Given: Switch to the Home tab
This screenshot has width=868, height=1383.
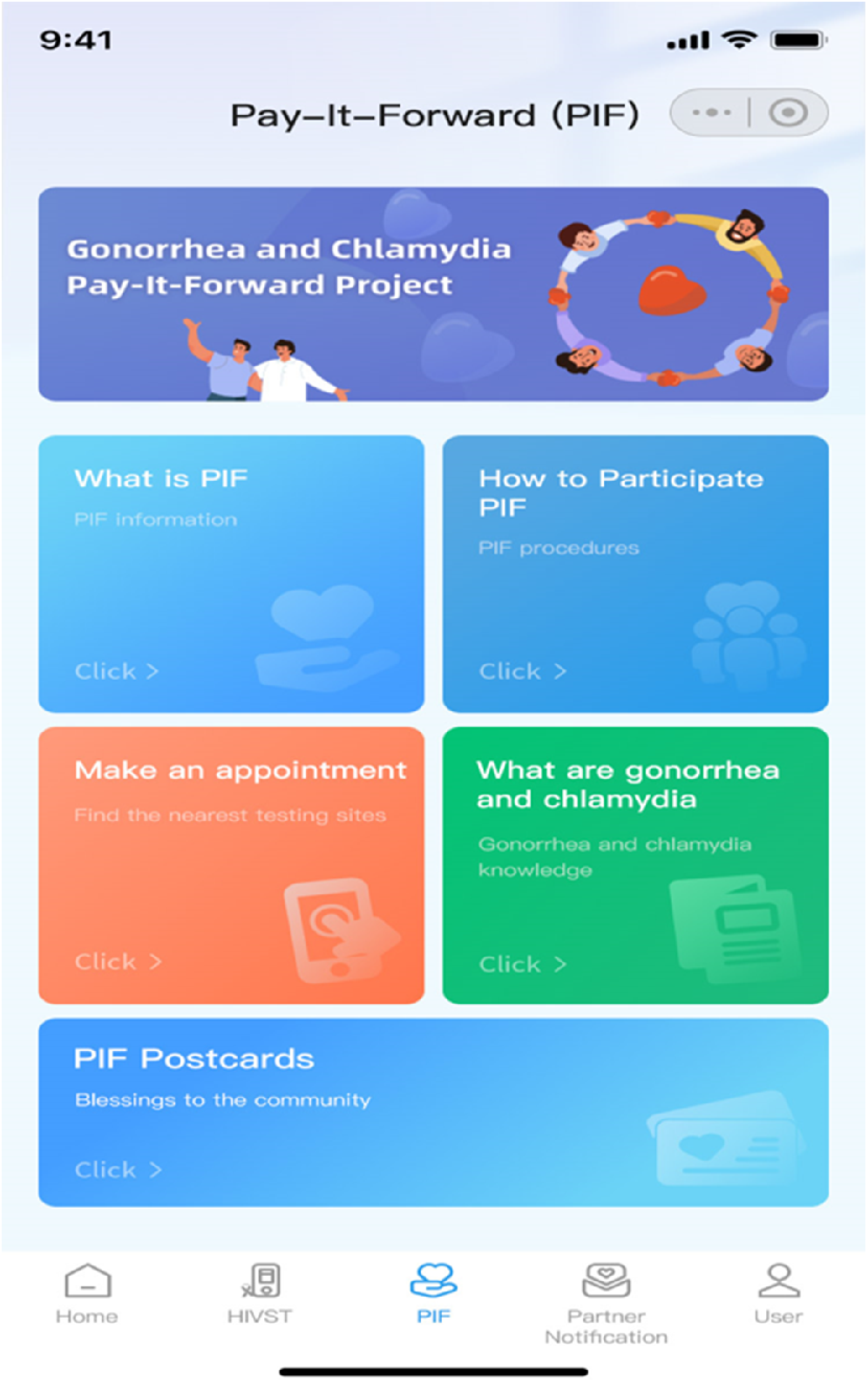Looking at the screenshot, I should coord(87,1294).
